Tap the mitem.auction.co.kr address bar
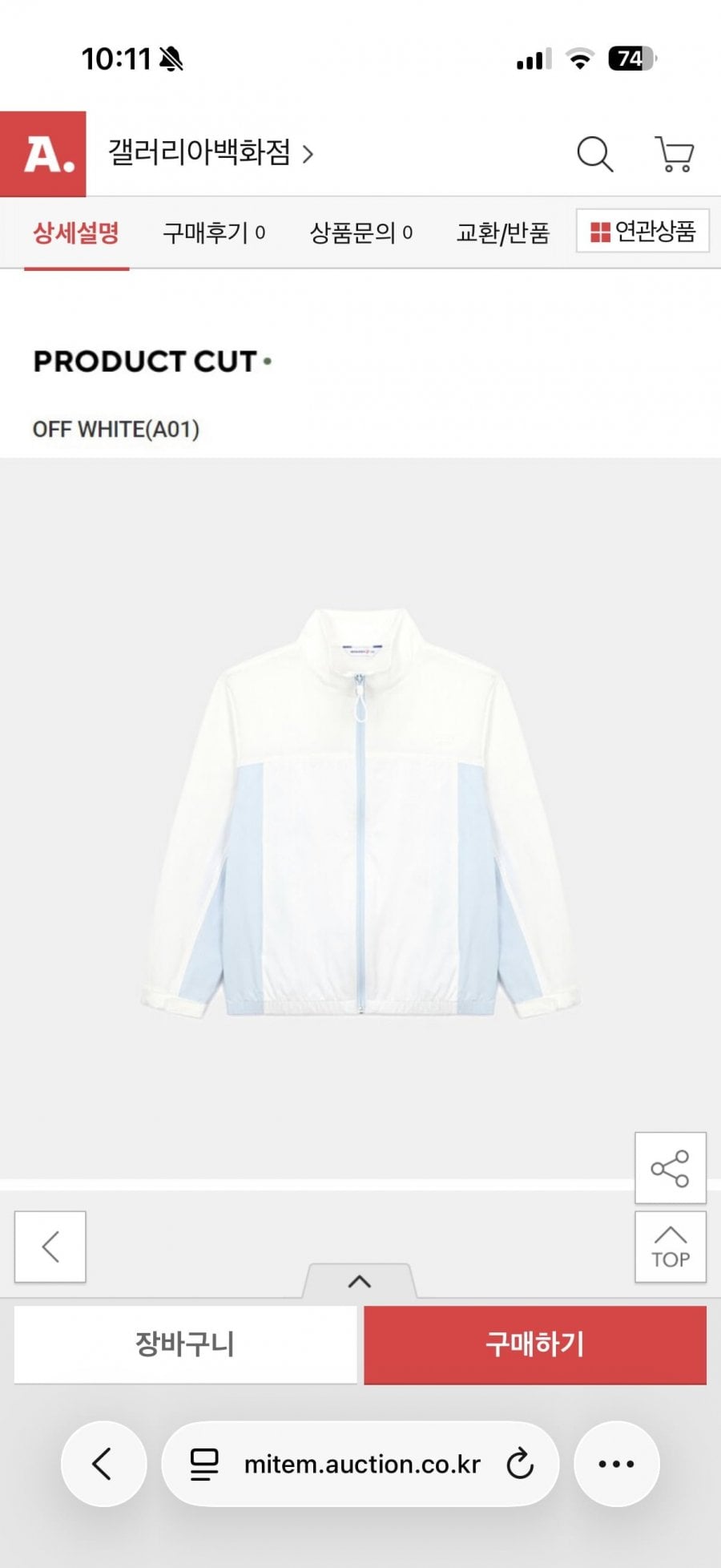This screenshot has width=721, height=1568. click(x=360, y=1464)
